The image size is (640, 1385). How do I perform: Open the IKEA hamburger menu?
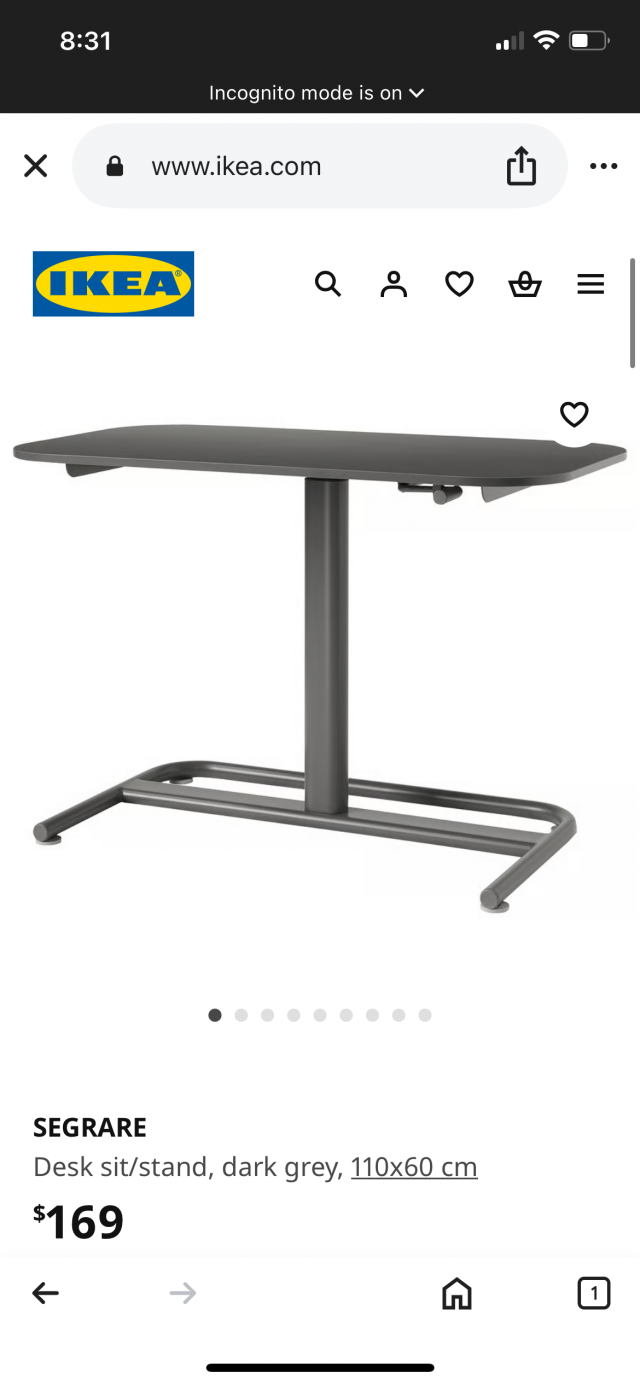point(591,285)
